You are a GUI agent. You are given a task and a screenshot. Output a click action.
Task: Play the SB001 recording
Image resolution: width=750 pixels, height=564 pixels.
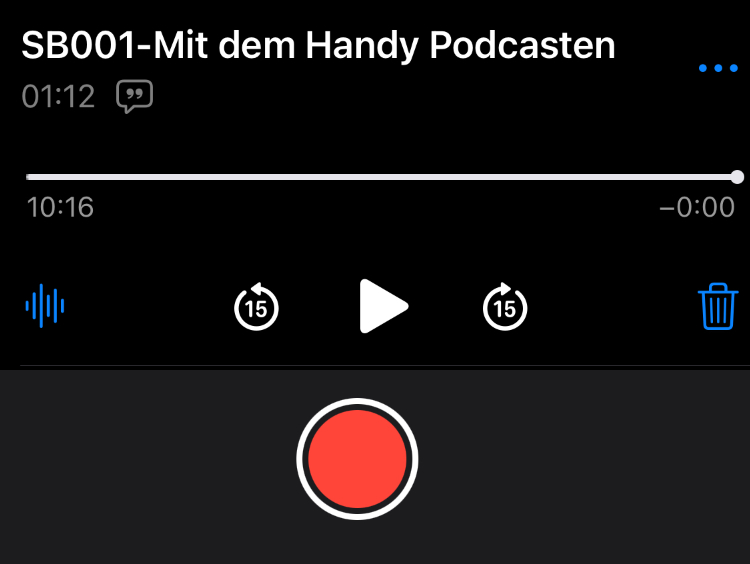383,306
